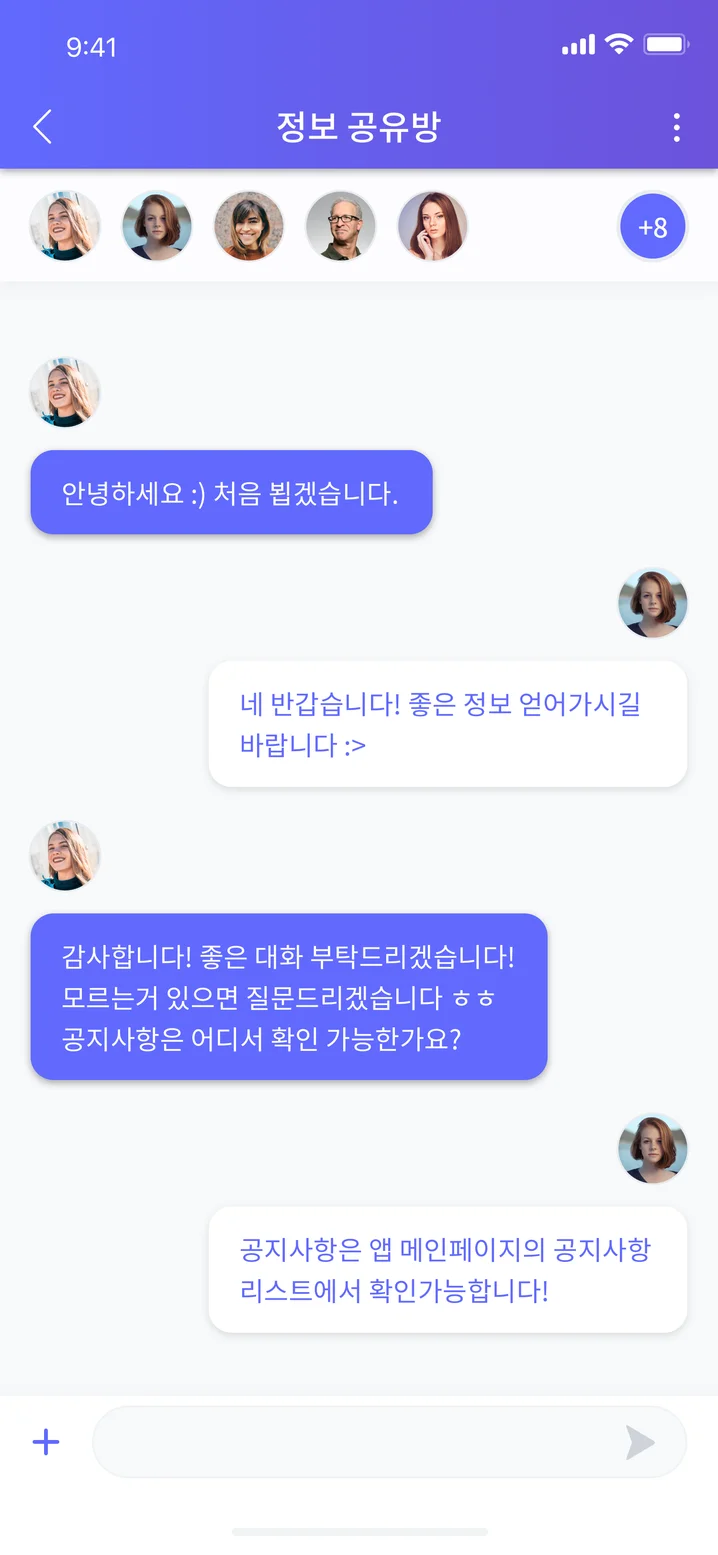The height and width of the screenshot is (1555, 718).
Task: Show the +8 more participants
Action: click(x=652, y=227)
